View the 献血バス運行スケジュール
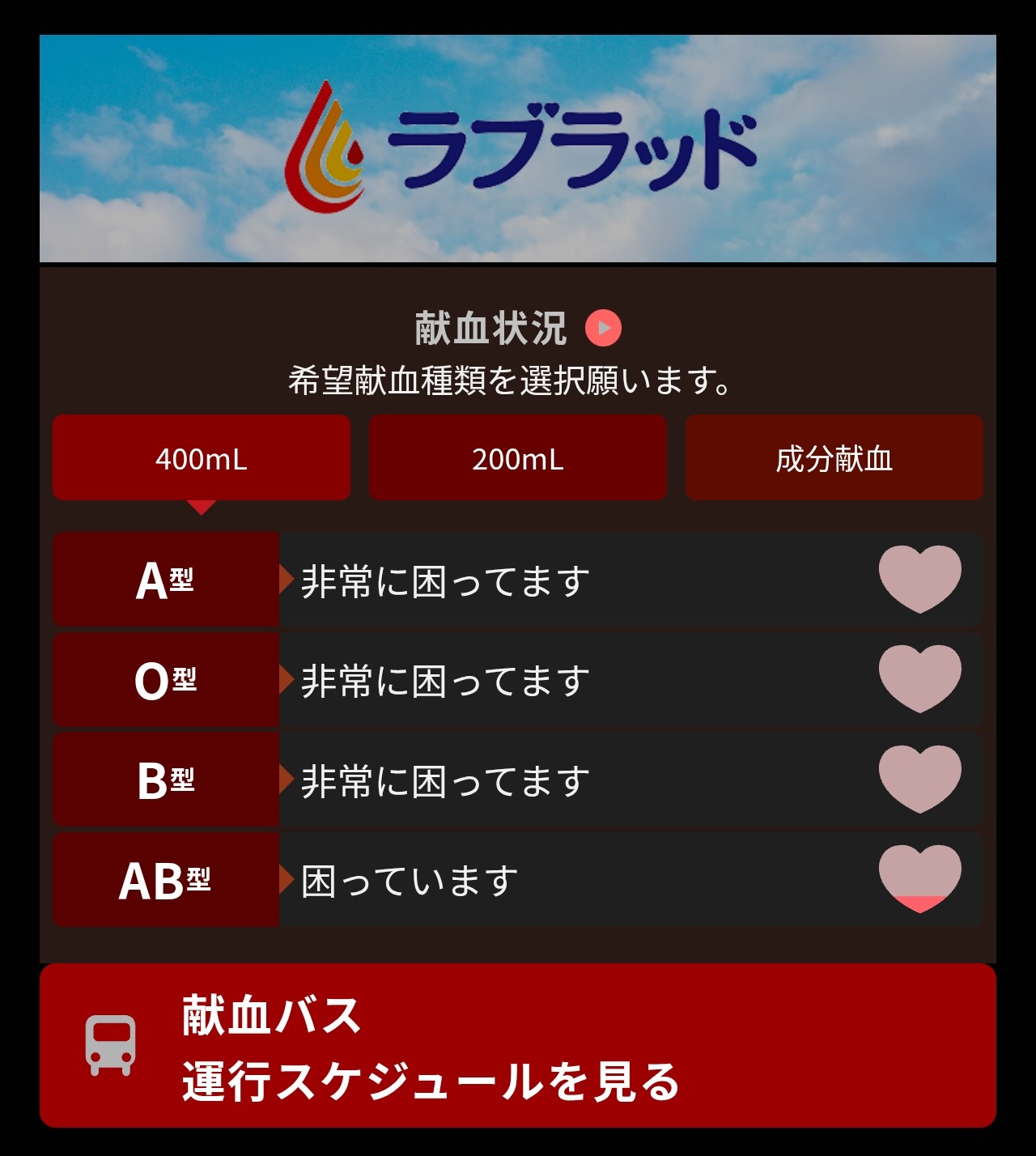Screen dimensions: 1036x1156 (517, 1045)
